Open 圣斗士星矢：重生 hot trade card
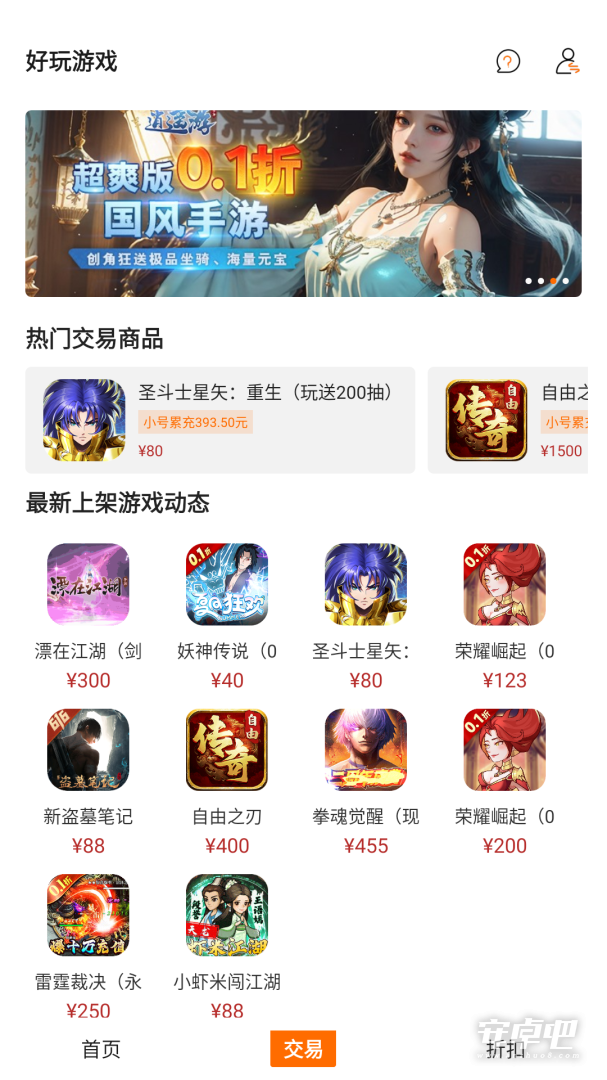607x1080 pixels. click(220, 420)
